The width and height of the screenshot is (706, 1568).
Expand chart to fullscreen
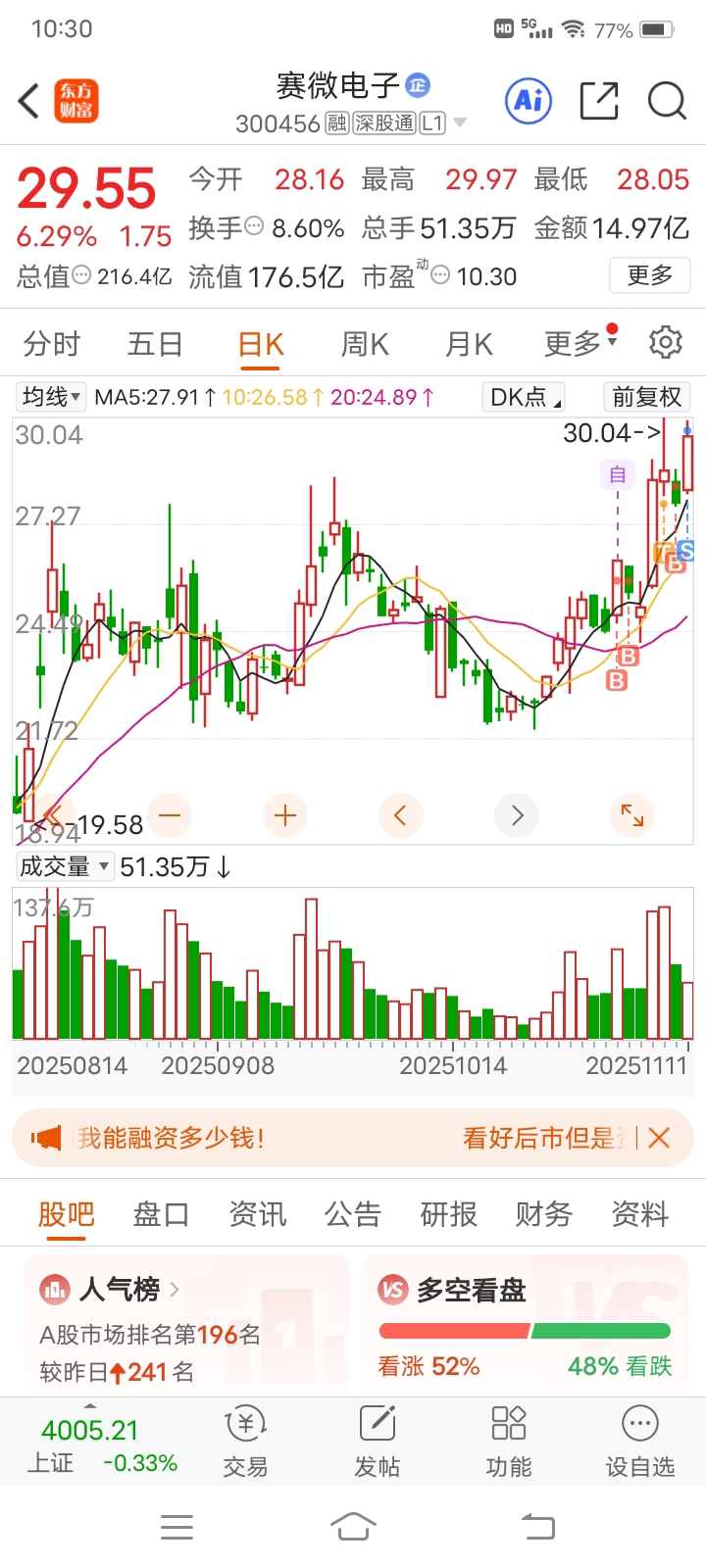pyautogui.click(x=632, y=815)
